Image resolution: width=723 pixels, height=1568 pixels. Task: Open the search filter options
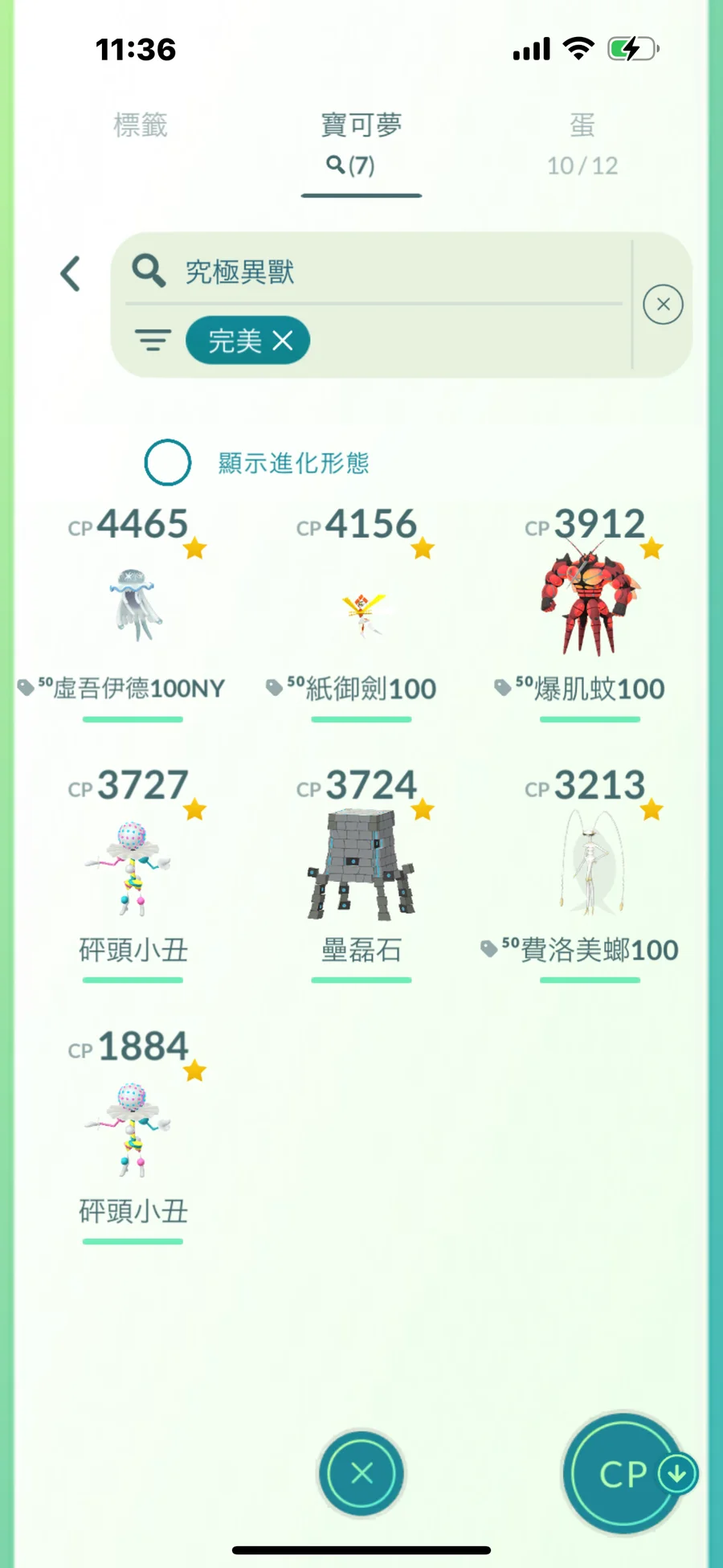coord(153,341)
